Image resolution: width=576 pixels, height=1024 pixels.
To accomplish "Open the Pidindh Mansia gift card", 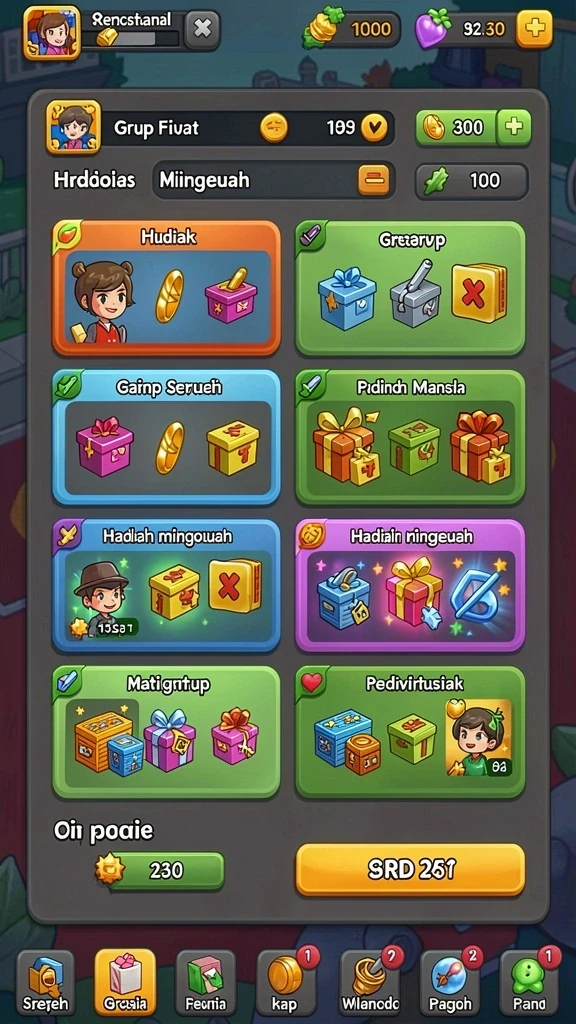I will [410, 438].
